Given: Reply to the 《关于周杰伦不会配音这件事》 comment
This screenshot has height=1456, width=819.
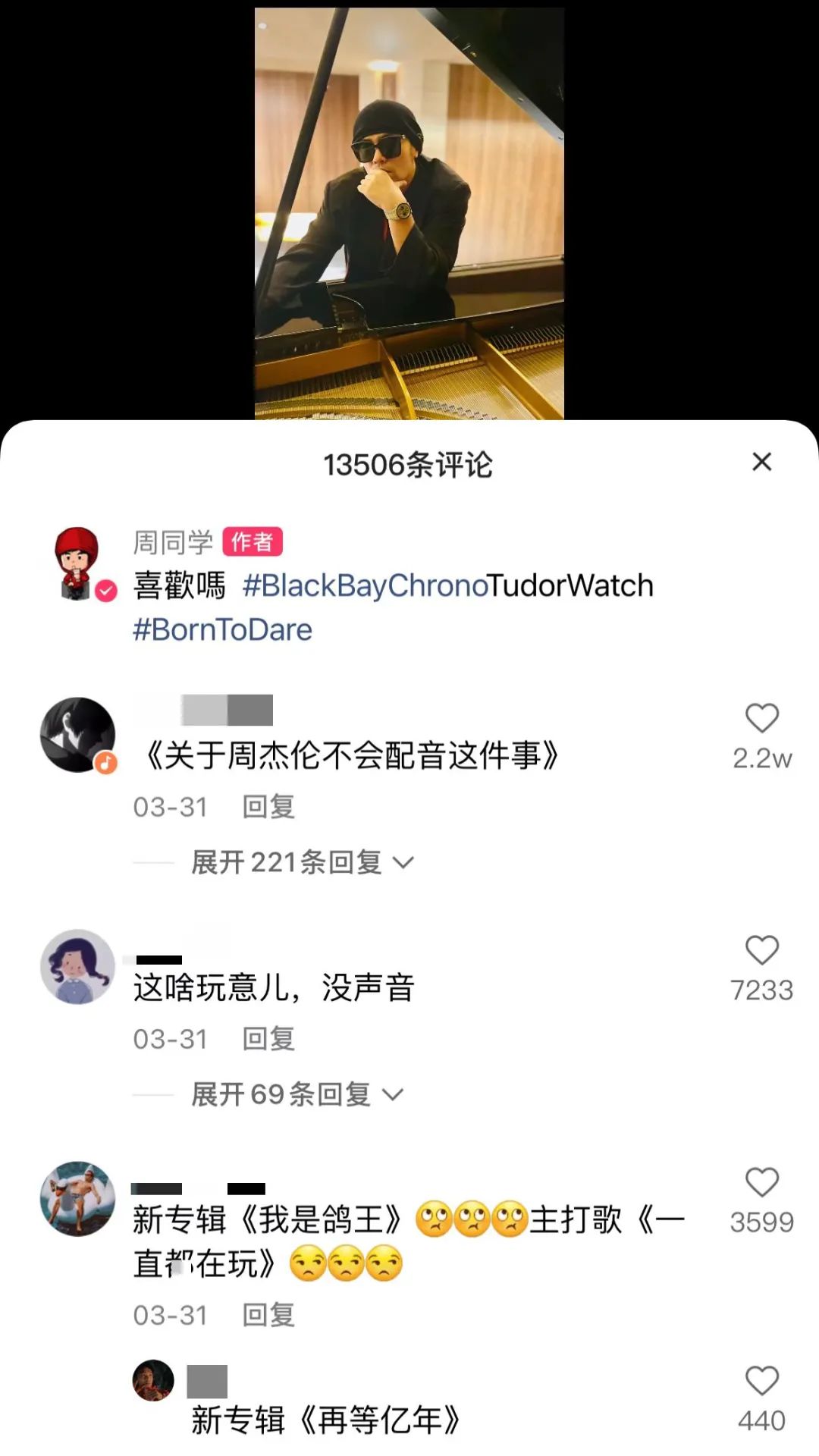Looking at the screenshot, I should click(x=268, y=807).
